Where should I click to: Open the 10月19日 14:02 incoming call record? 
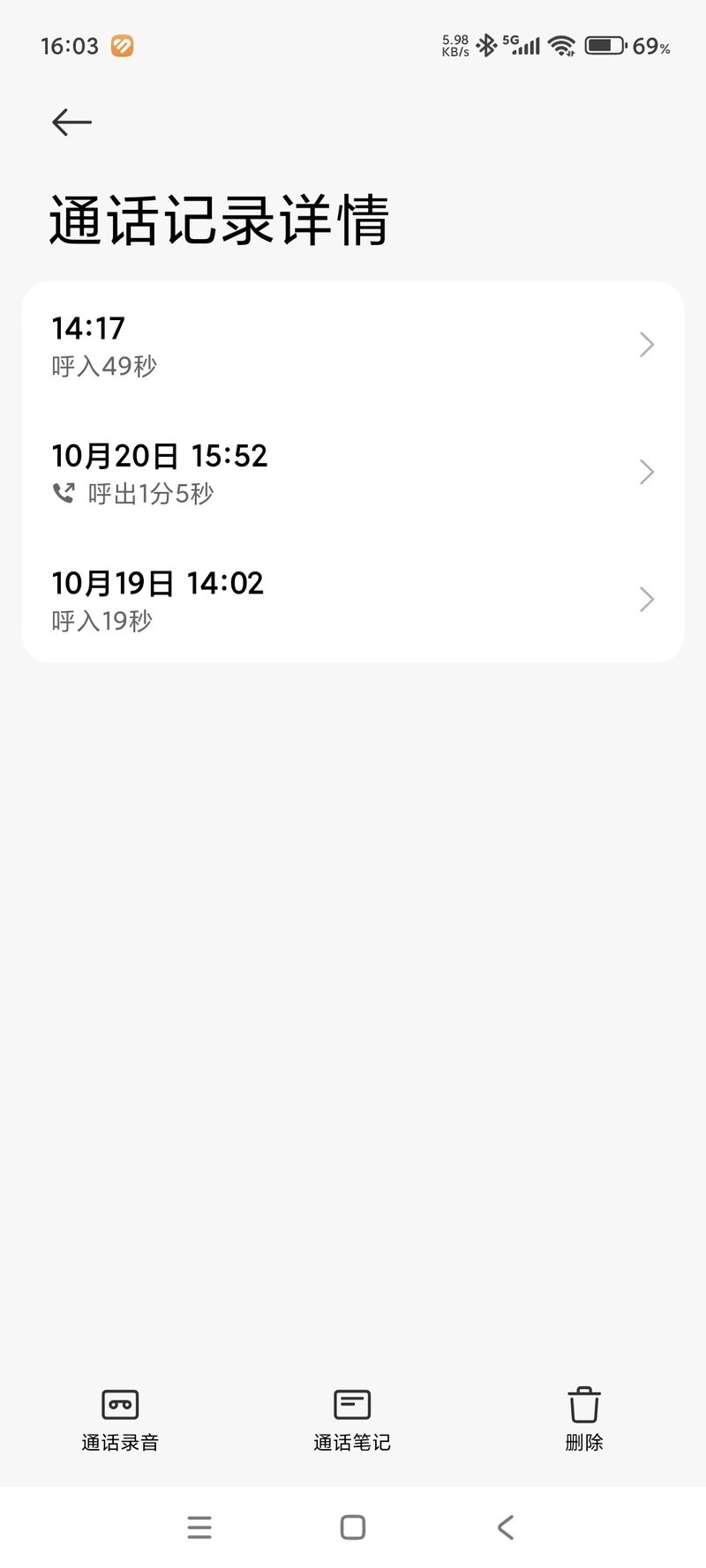(353, 600)
